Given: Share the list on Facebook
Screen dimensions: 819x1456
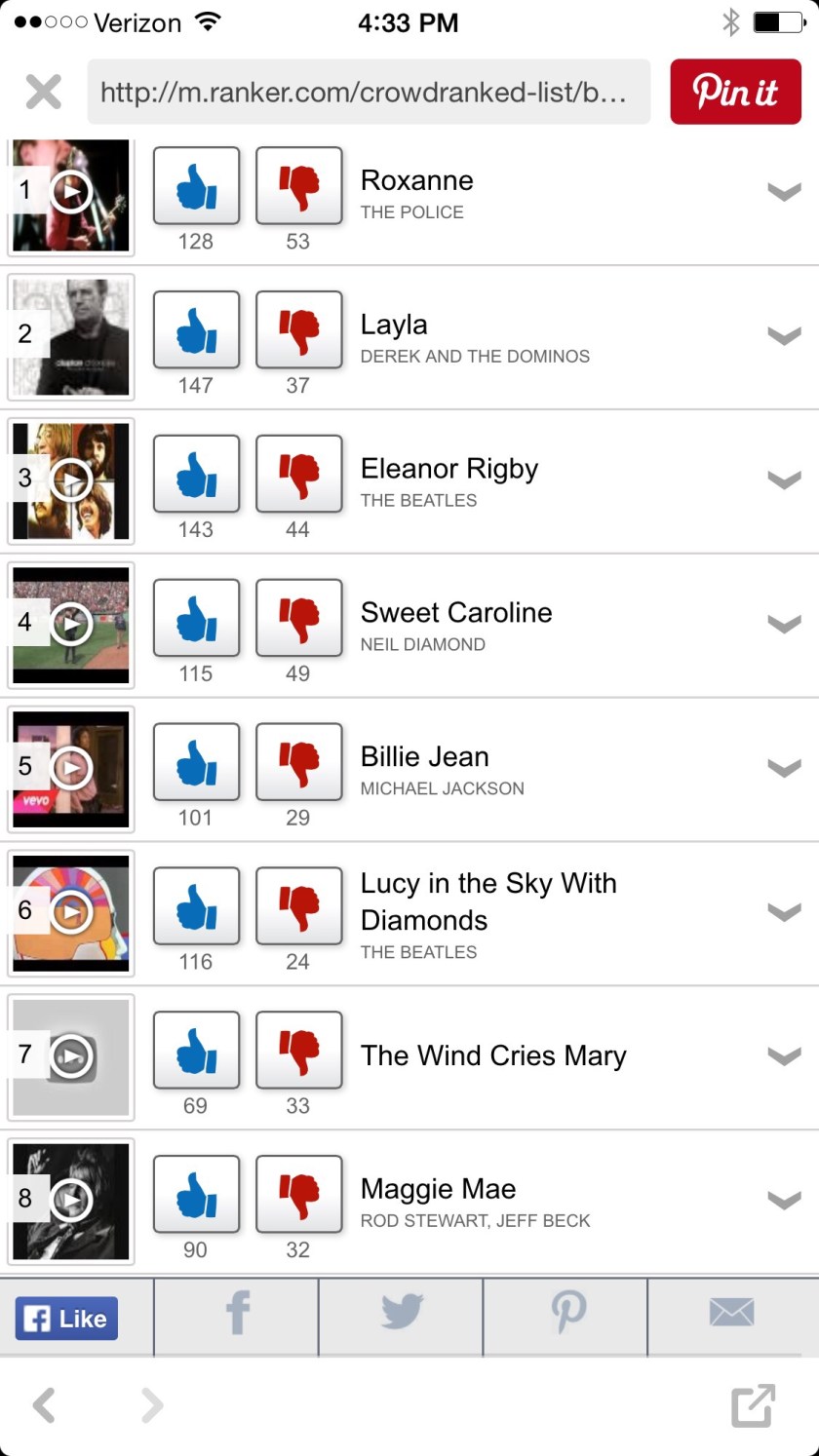Looking at the screenshot, I should click(237, 1314).
